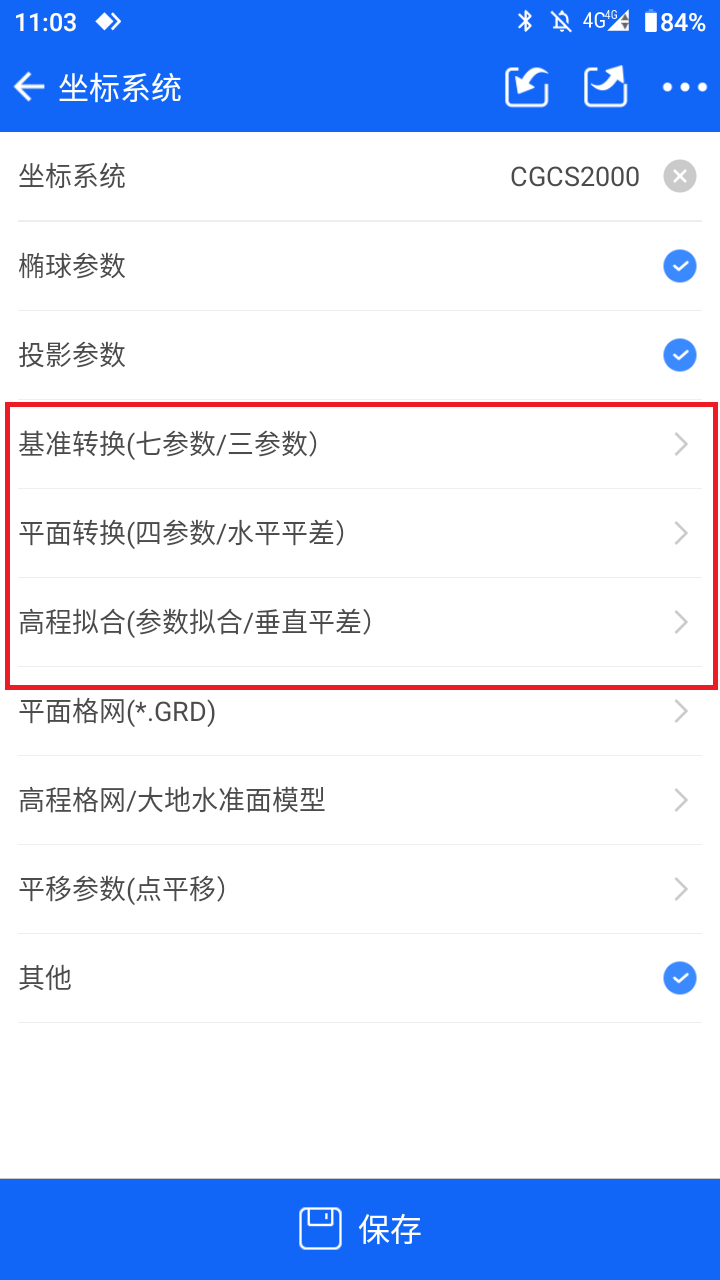Clear the CGCS2000 coordinate system selection
Screen dimensions: 720x1280
680,177
